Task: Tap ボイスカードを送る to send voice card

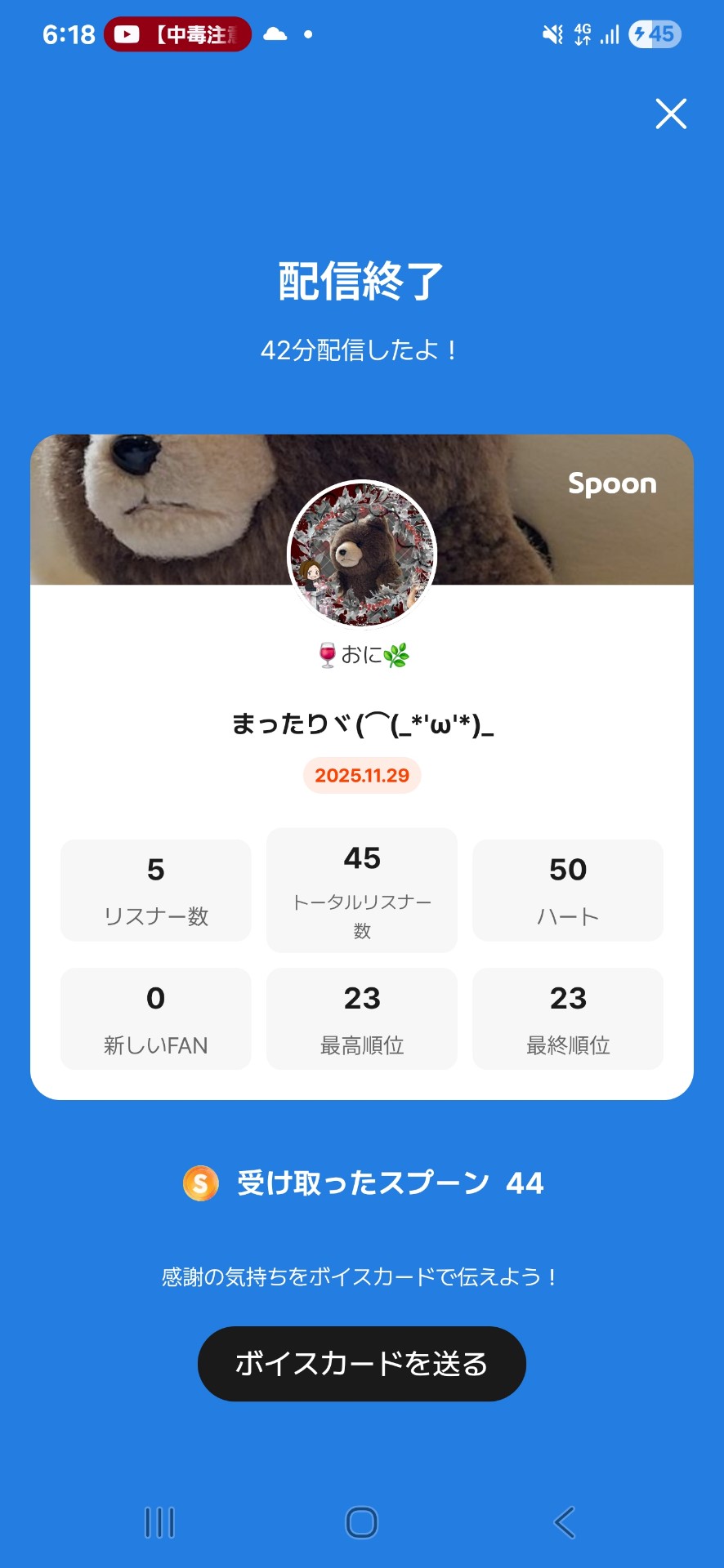Action: [x=361, y=1363]
